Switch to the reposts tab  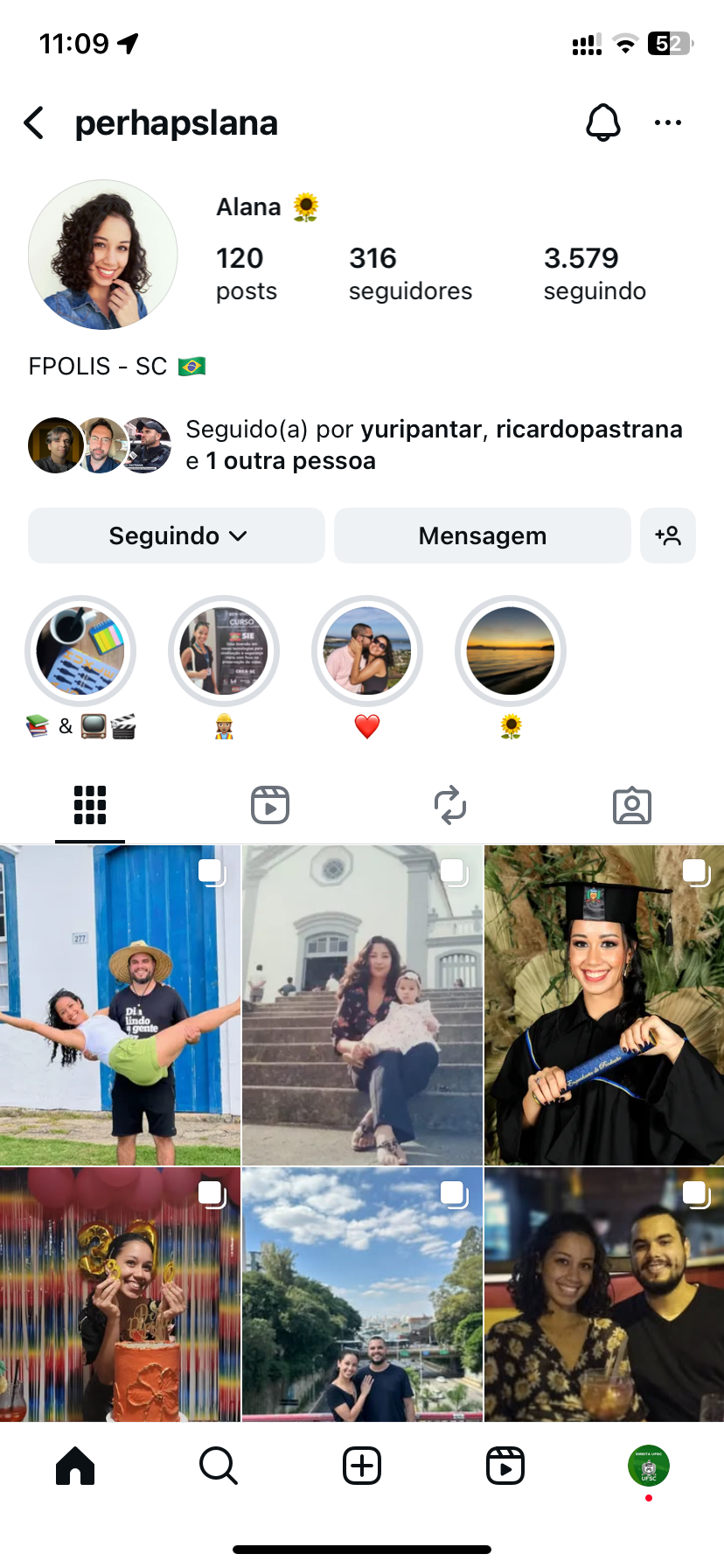pyautogui.click(x=450, y=805)
